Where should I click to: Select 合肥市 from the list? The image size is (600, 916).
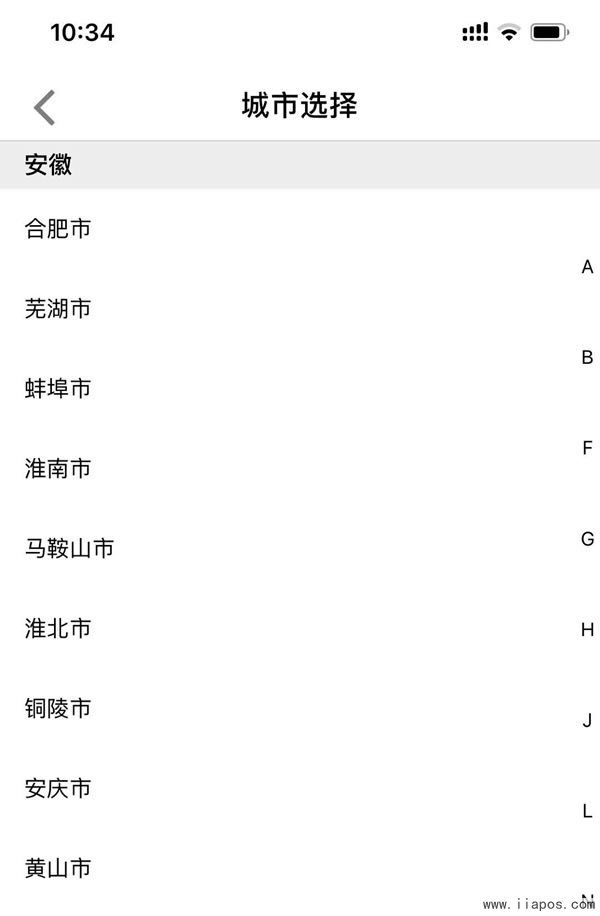click(58, 229)
